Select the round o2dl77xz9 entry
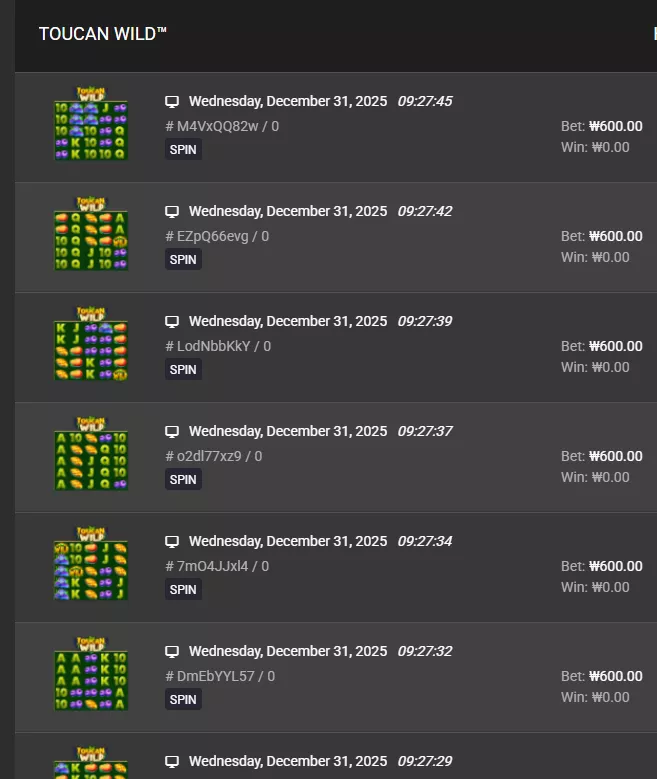Viewport: 657px width, 779px height. (336, 458)
